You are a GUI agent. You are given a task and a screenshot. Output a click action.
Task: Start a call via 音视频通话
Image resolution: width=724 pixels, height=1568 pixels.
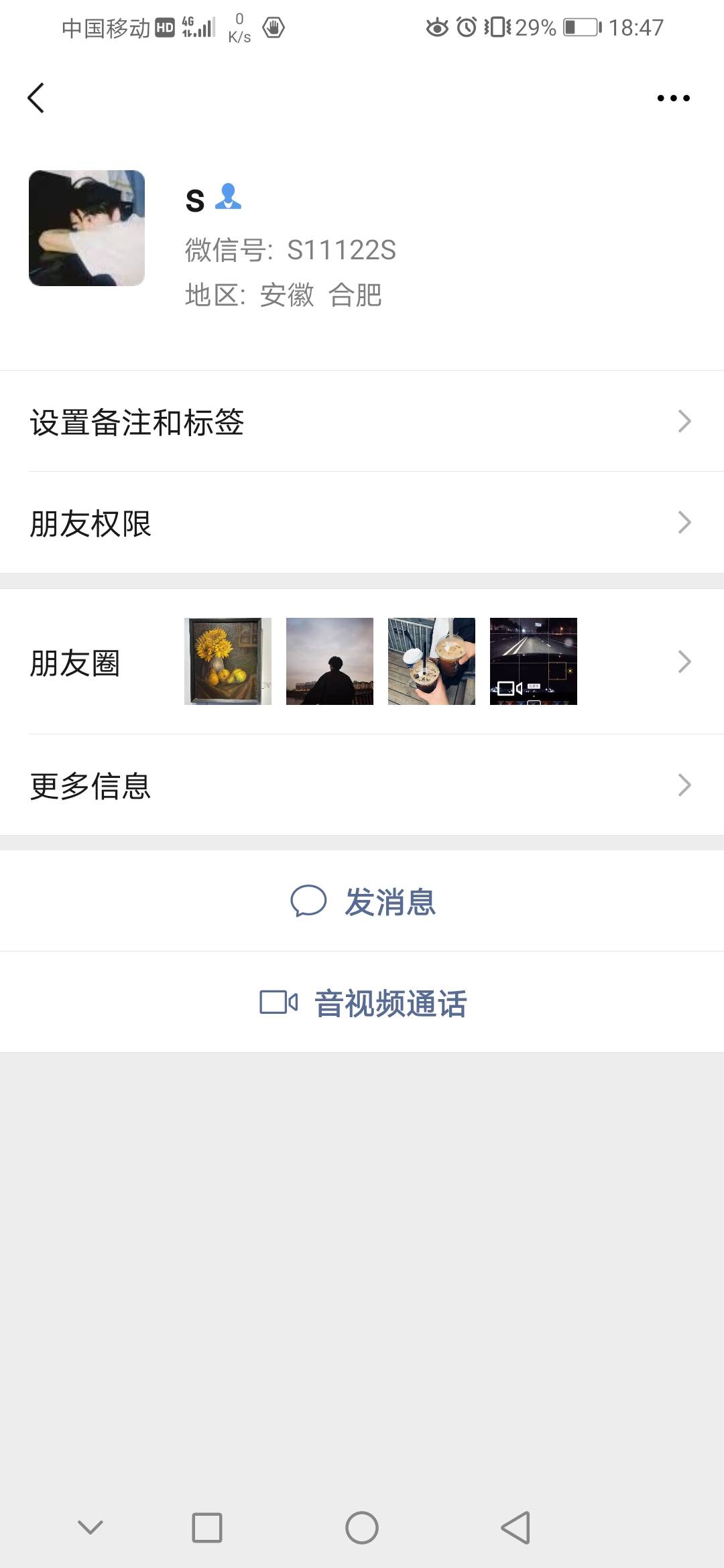click(363, 1003)
